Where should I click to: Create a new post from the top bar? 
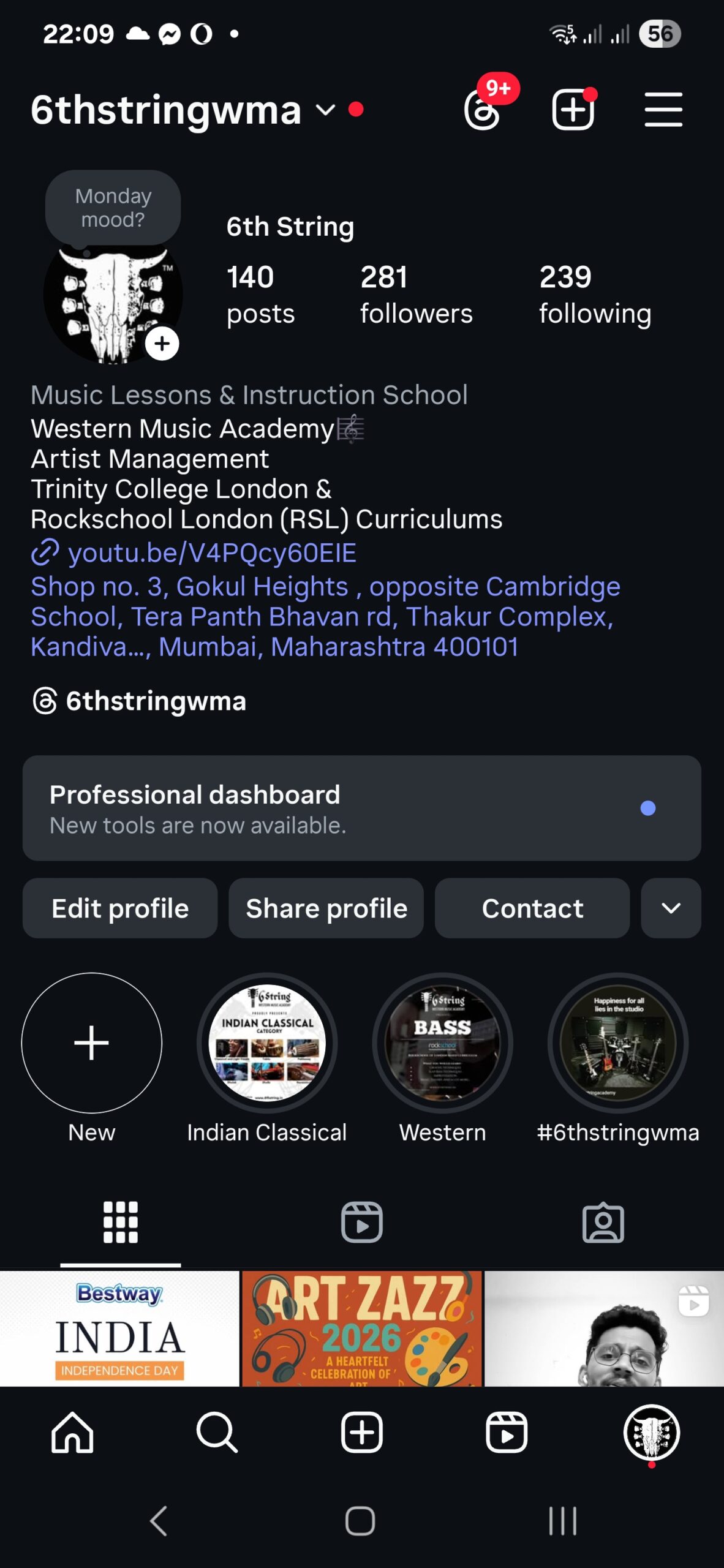(x=573, y=110)
